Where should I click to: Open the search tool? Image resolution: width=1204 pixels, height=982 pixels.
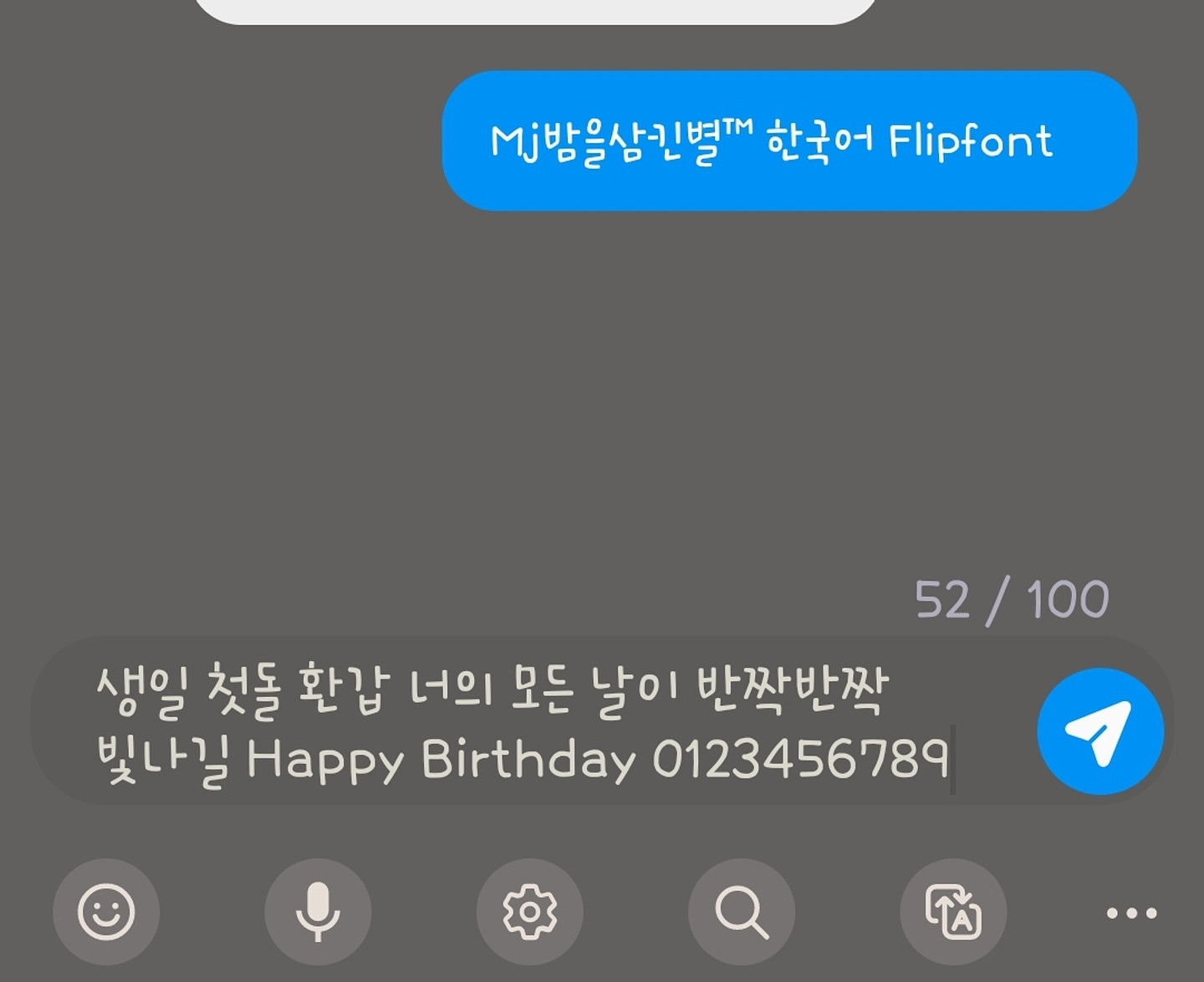pyautogui.click(x=741, y=912)
